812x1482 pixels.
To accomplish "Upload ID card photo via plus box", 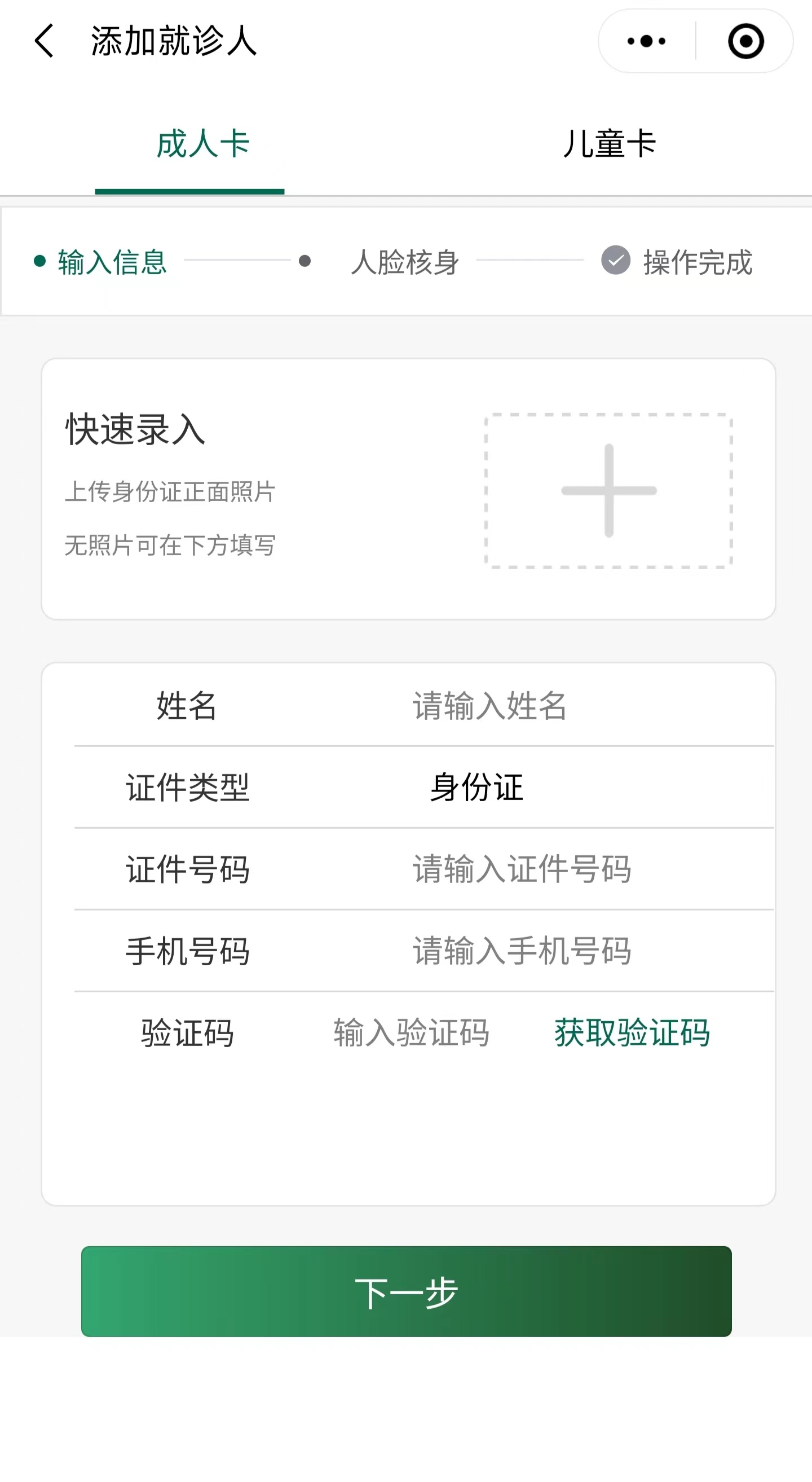I will pyautogui.click(x=608, y=491).
